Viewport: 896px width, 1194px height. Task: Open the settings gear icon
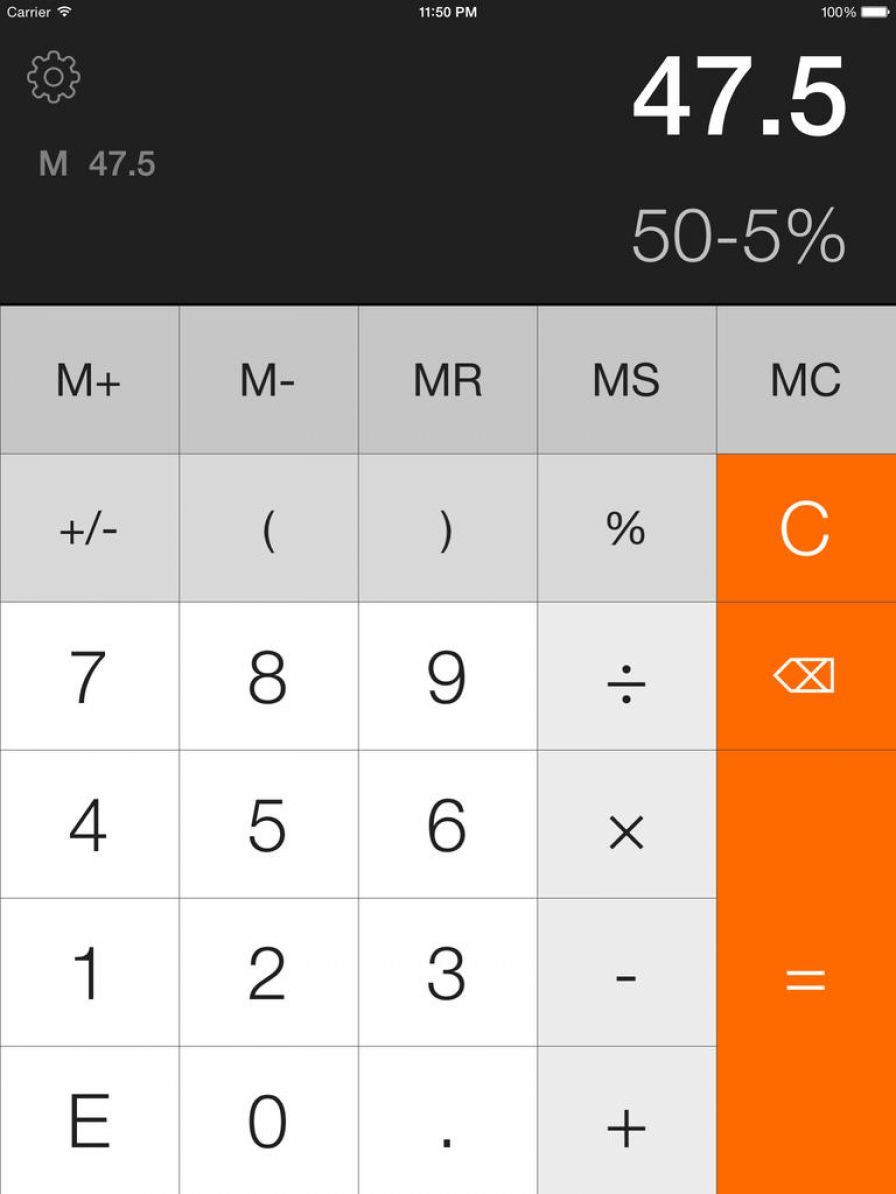coord(54,78)
